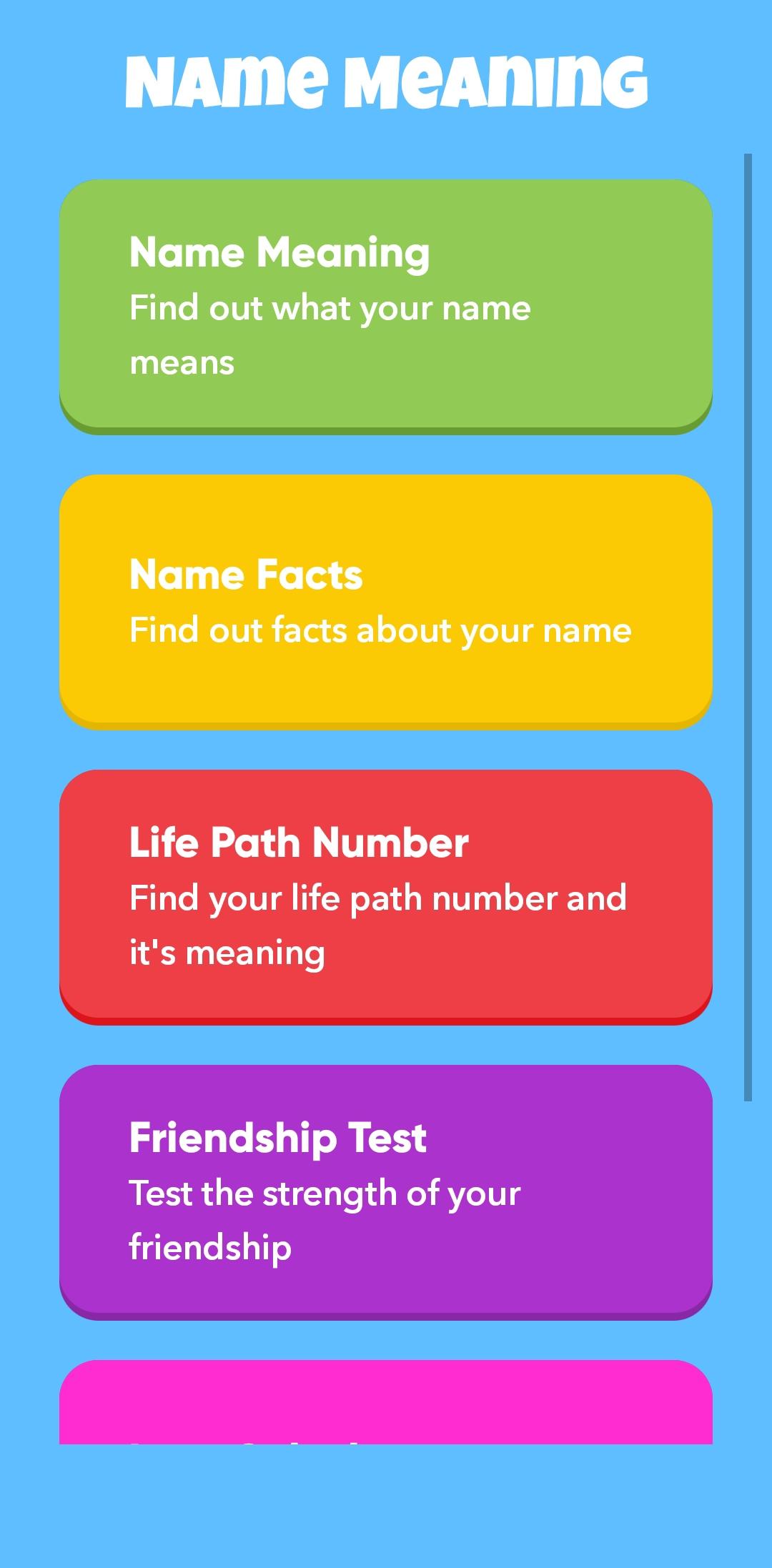The image size is (772, 1568).
Task: Open the Name Meaning card
Action: click(386, 305)
